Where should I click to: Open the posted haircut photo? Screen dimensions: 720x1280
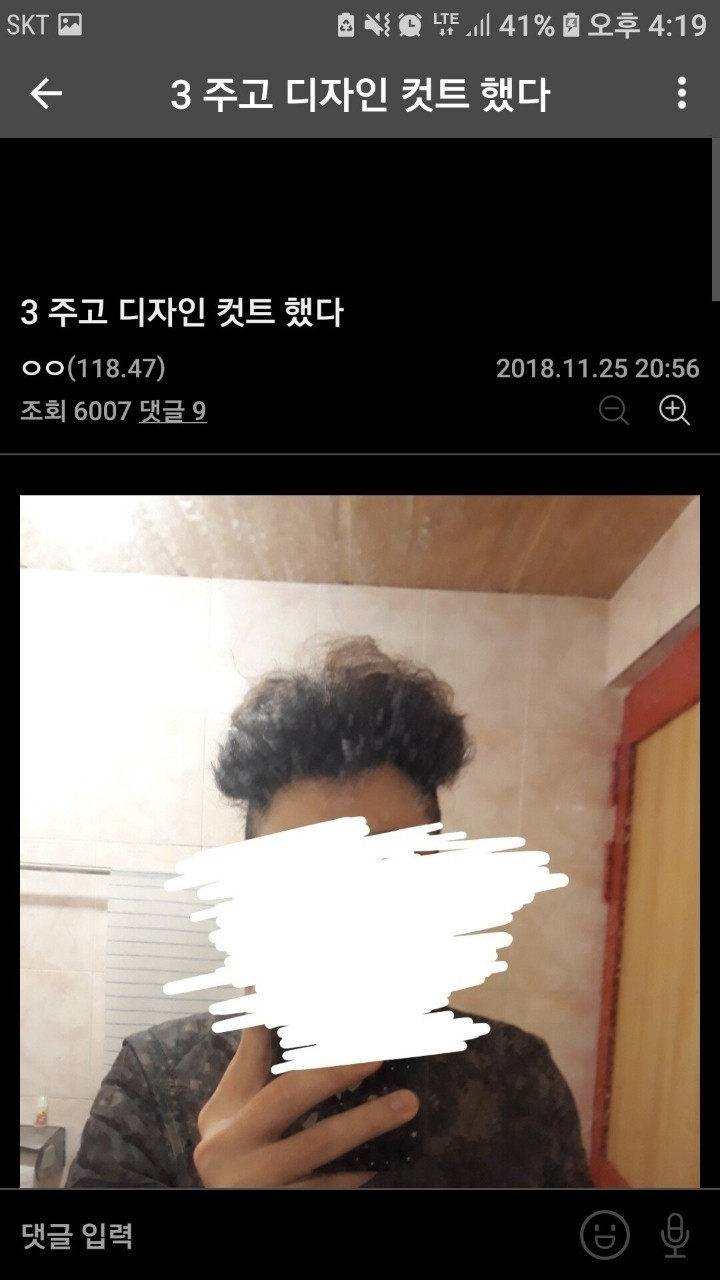pos(360,840)
